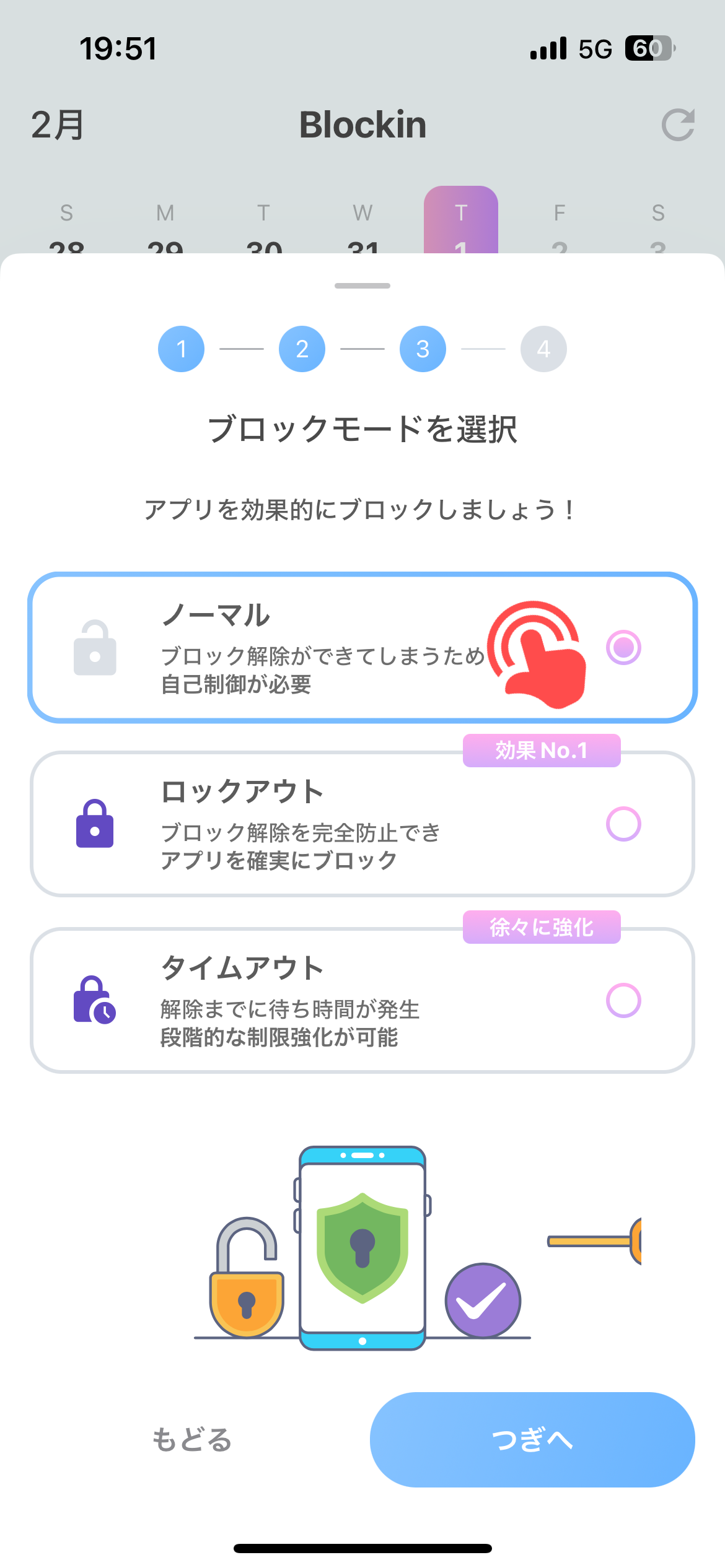The width and height of the screenshot is (725, 1568).
Task: Return to step 2 in progress indicator
Action: (302, 349)
